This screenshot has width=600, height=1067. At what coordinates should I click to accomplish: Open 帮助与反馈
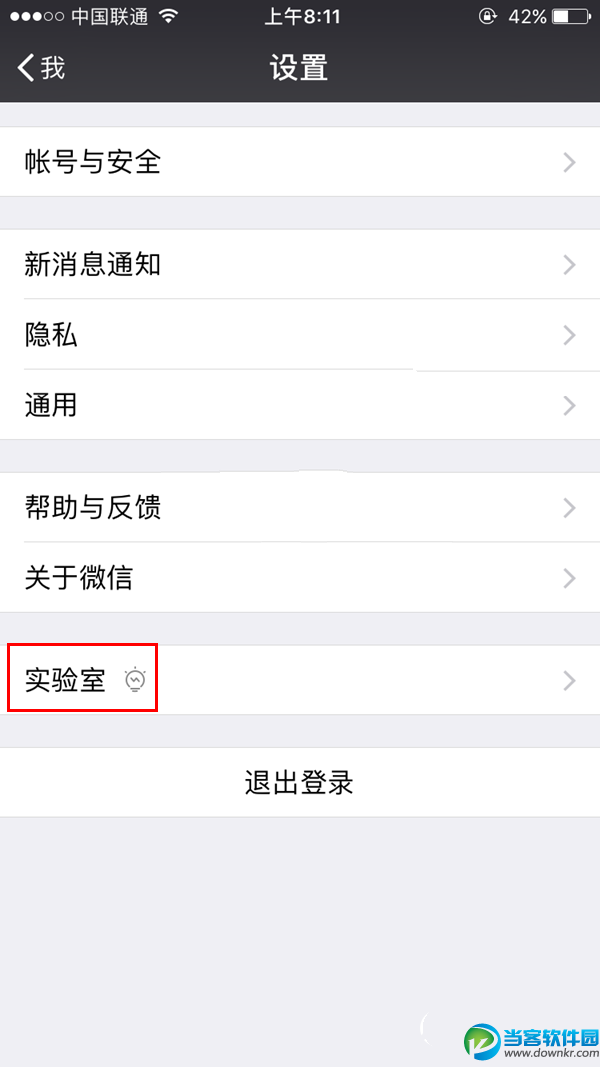point(300,508)
